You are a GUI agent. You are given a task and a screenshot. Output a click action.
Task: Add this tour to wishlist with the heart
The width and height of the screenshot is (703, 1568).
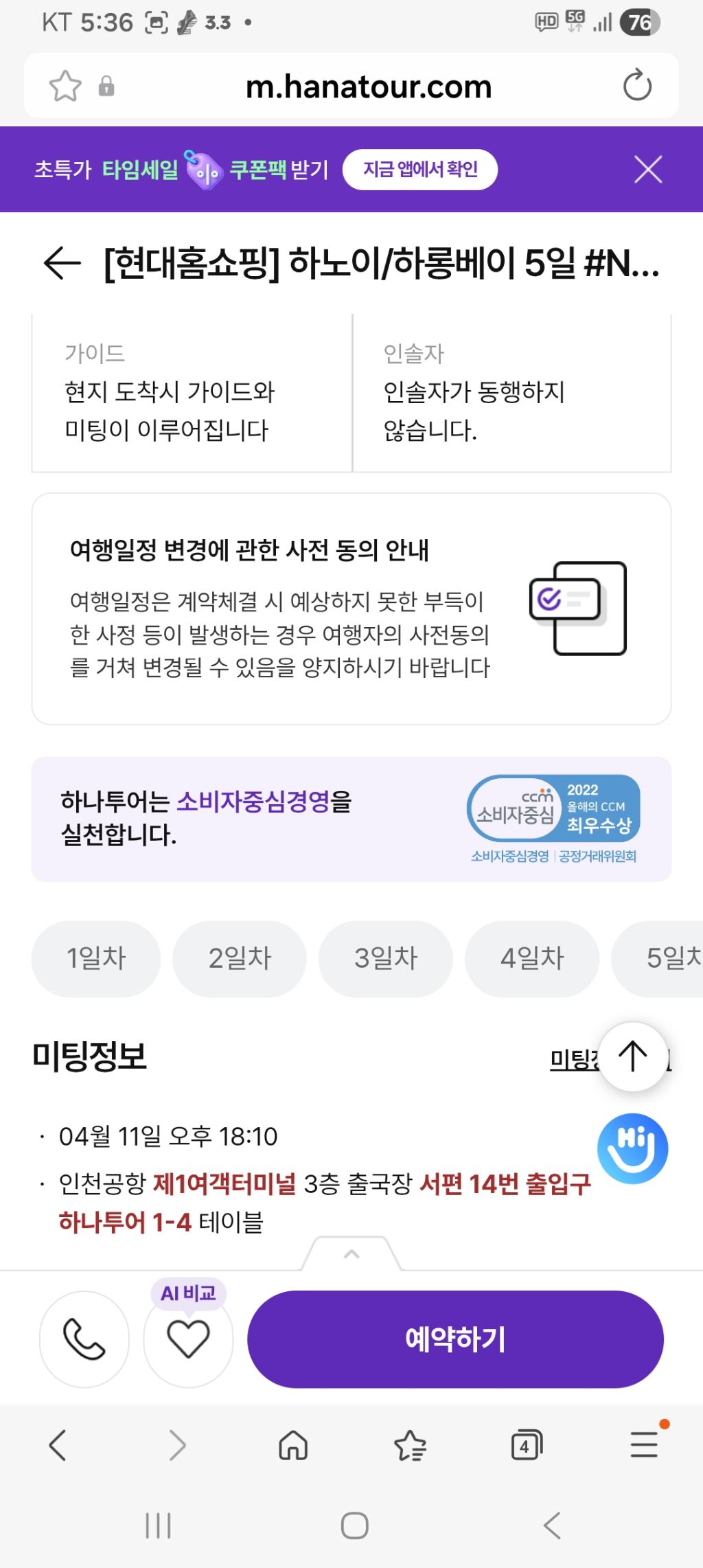point(188,1339)
